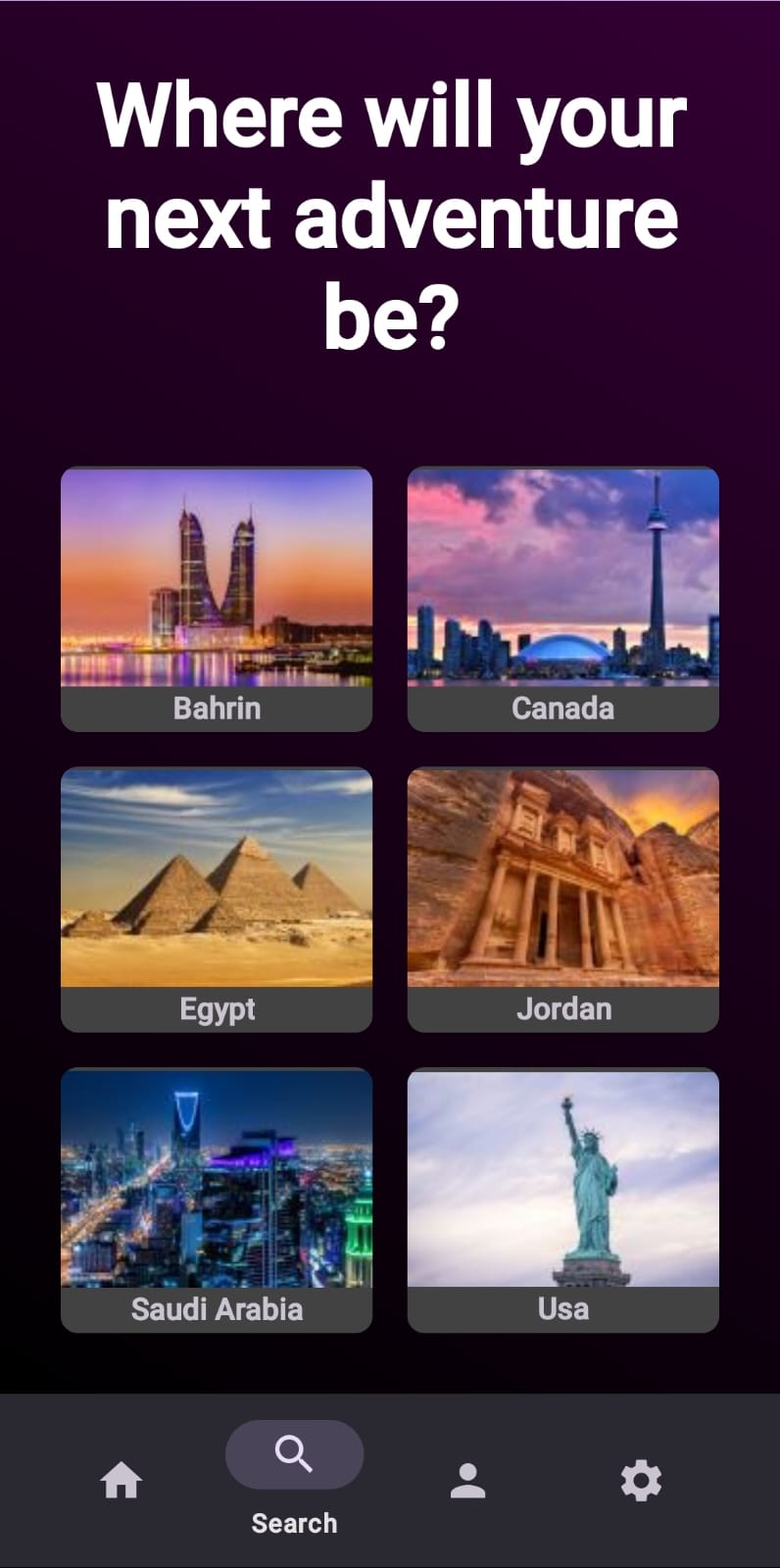Select the Canada destination tile
The height and width of the screenshot is (1568, 780).
point(562,599)
